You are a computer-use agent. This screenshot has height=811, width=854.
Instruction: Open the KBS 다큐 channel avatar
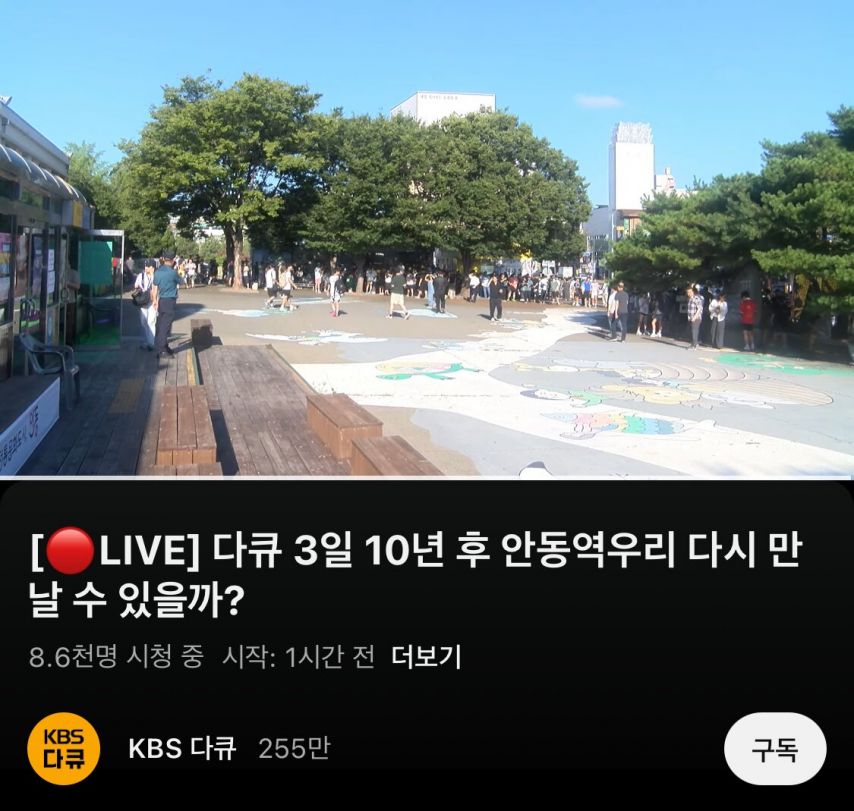(x=63, y=749)
